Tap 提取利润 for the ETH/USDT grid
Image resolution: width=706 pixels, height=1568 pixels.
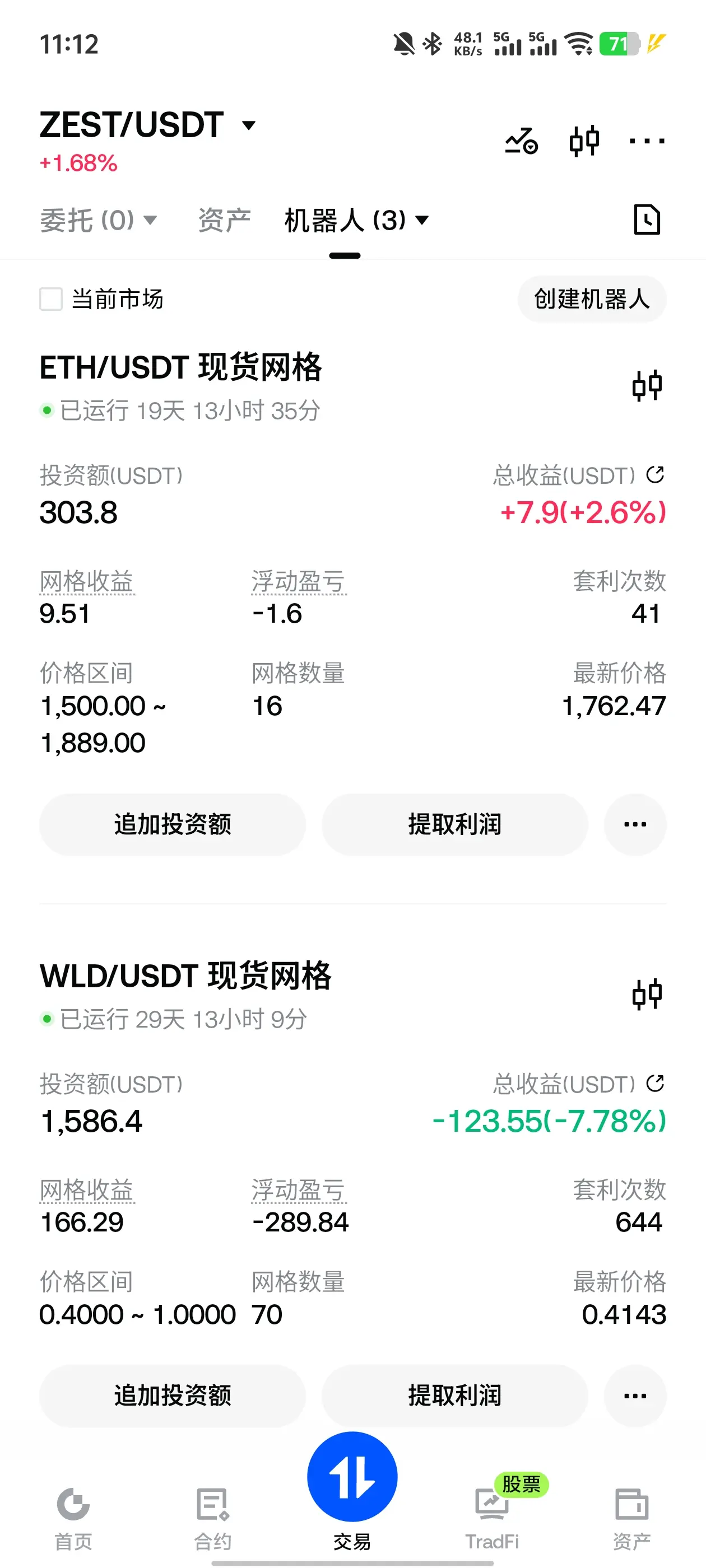pyautogui.click(x=454, y=824)
